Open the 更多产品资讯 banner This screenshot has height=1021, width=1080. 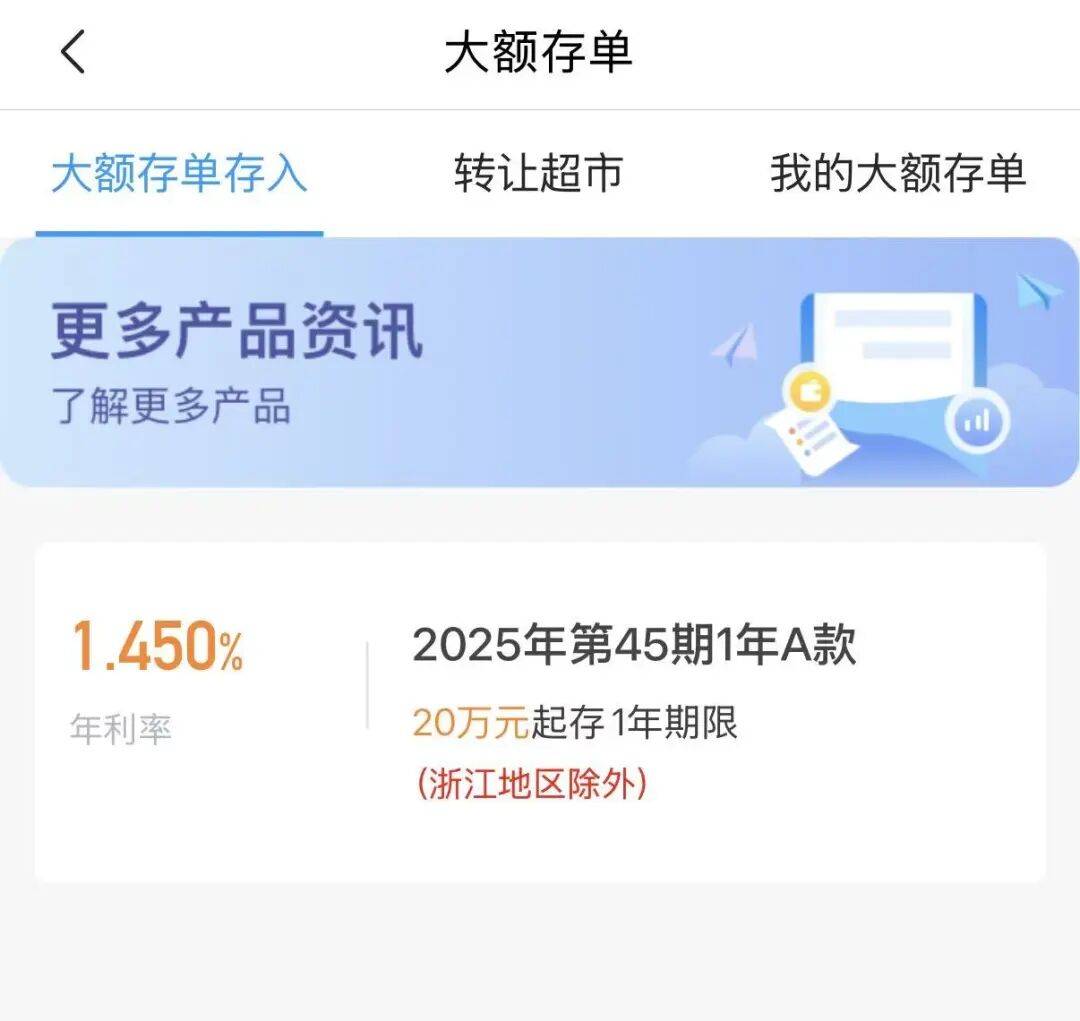[x=538, y=362]
